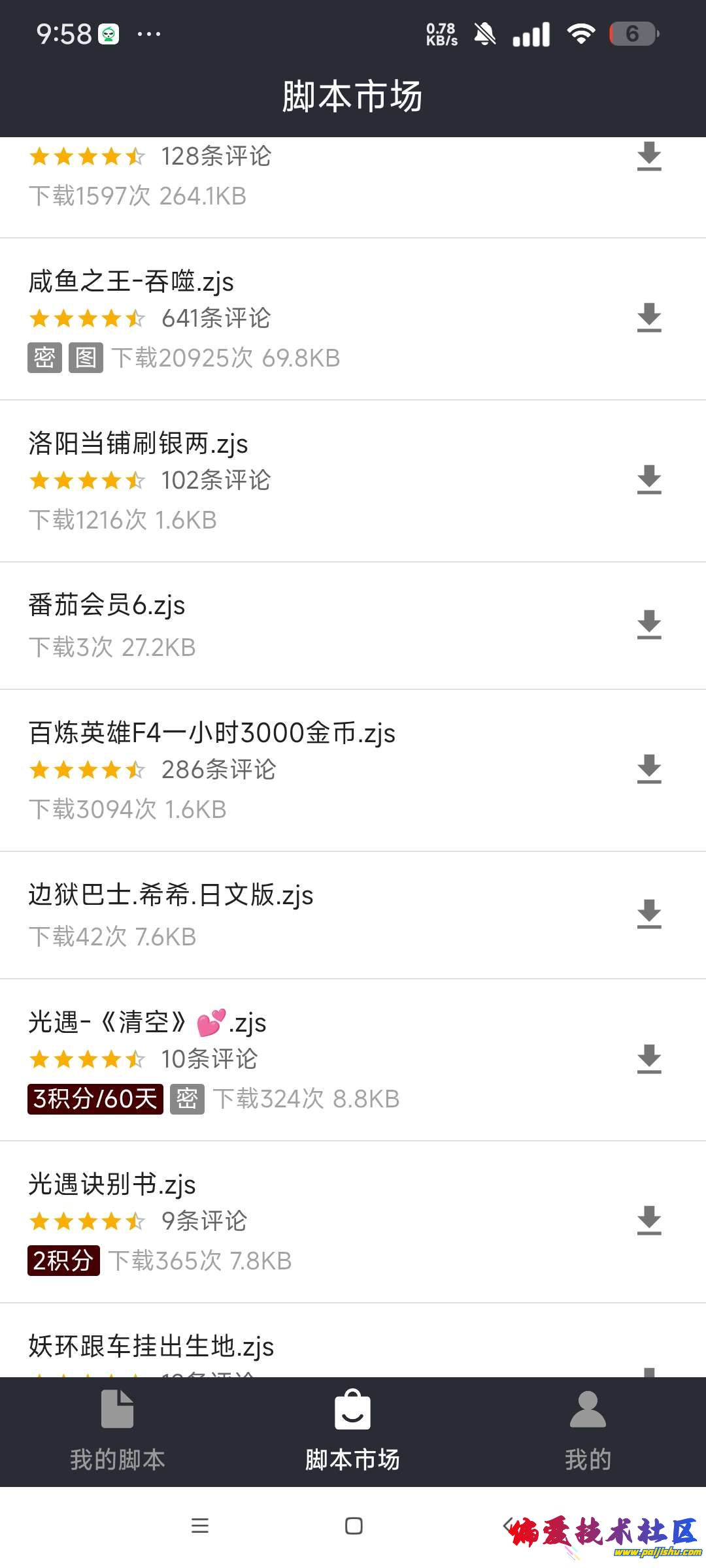This screenshot has height=1568, width=706.
Task: Download 边狱巴士.希希.日文版.zjs script
Action: (x=649, y=915)
